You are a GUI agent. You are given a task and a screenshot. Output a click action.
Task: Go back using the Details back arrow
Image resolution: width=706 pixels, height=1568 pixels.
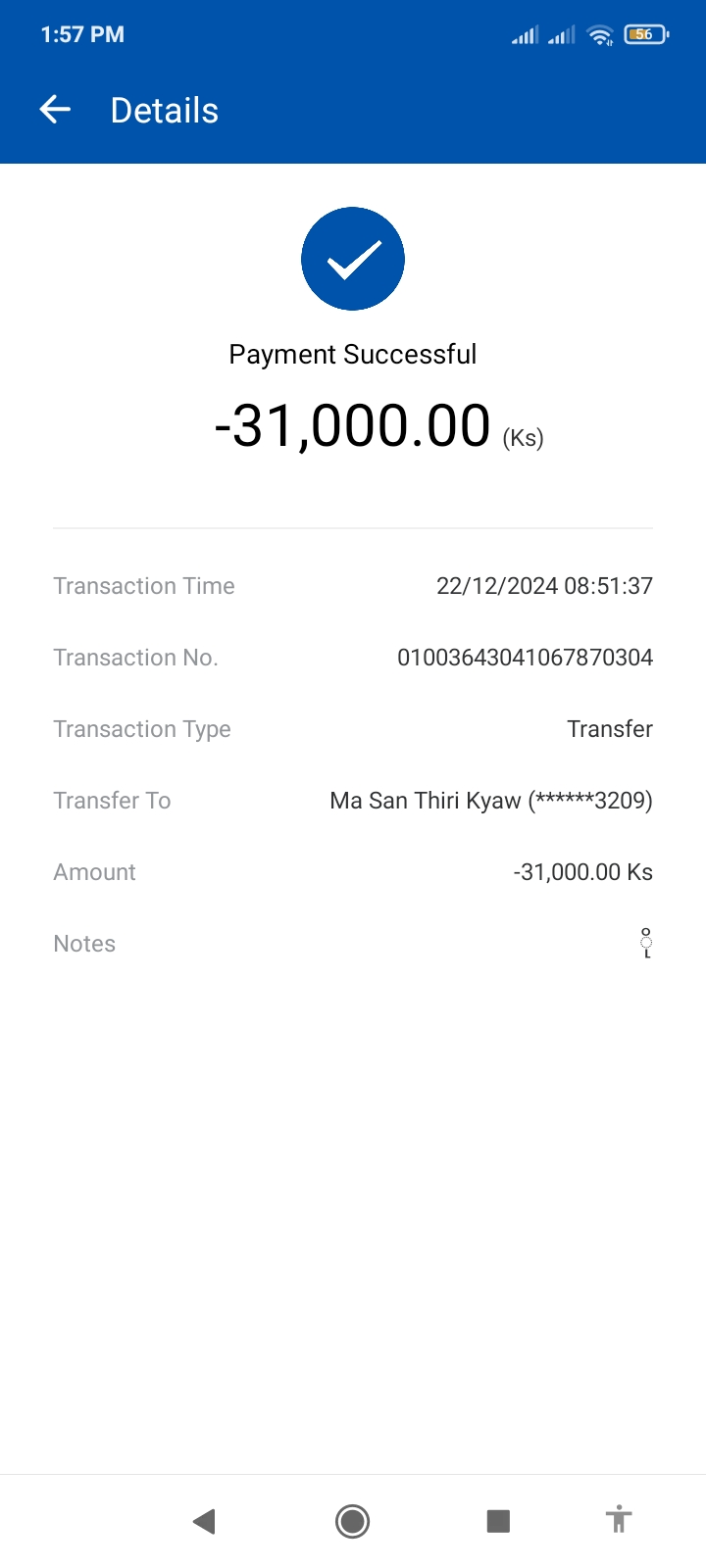[x=55, y=110]
